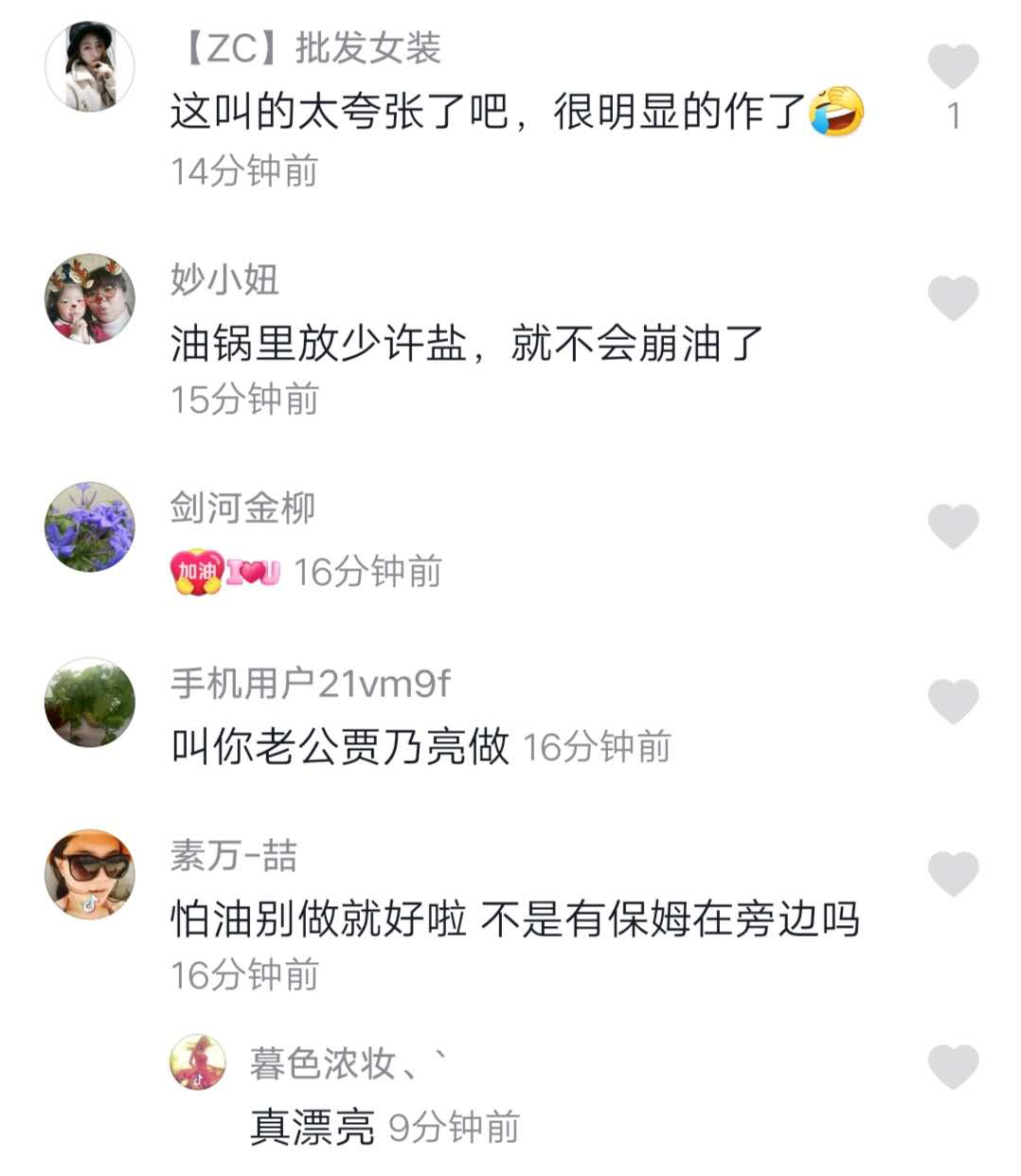
Task: Like 妙小妞's comment about salt
Action: [x=952, y=298]
